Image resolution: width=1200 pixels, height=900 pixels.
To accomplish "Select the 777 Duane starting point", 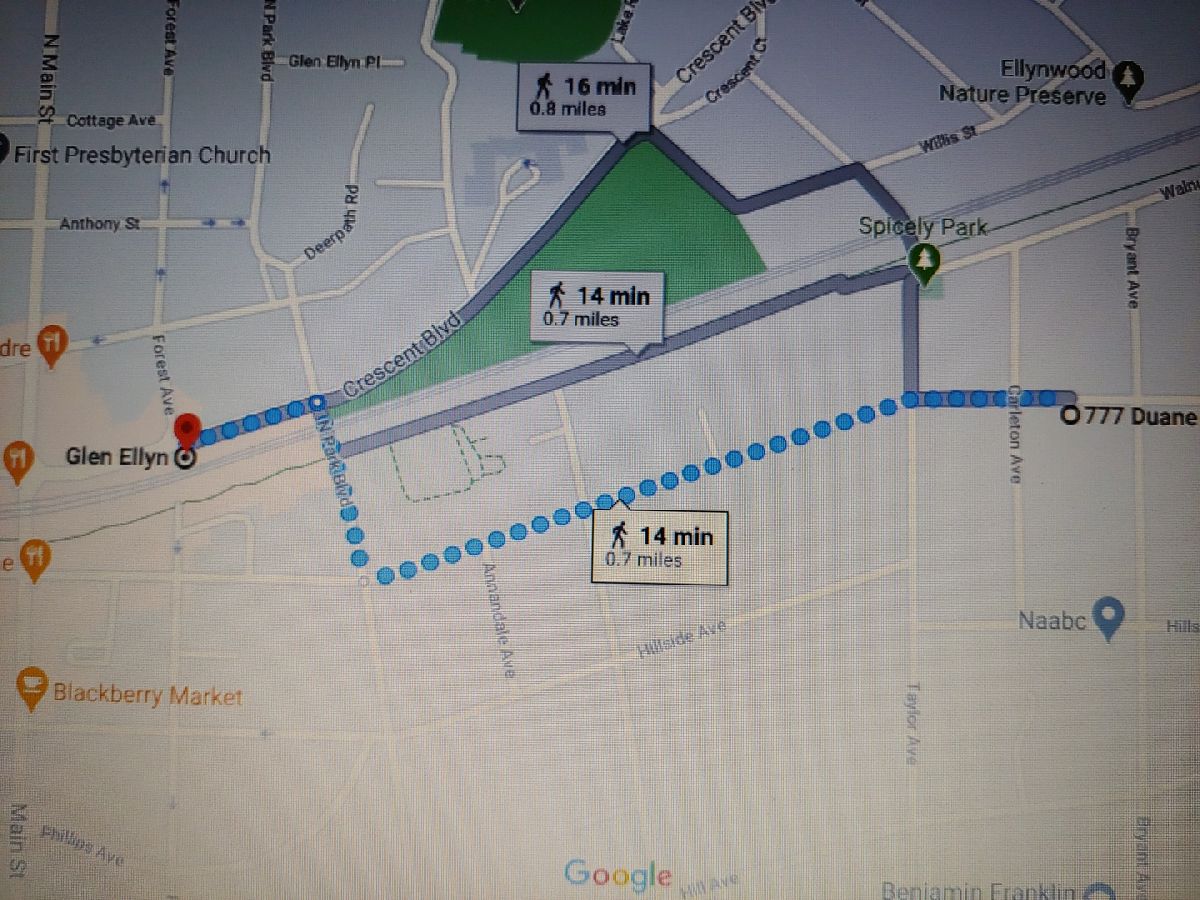I will [1072, 416].
